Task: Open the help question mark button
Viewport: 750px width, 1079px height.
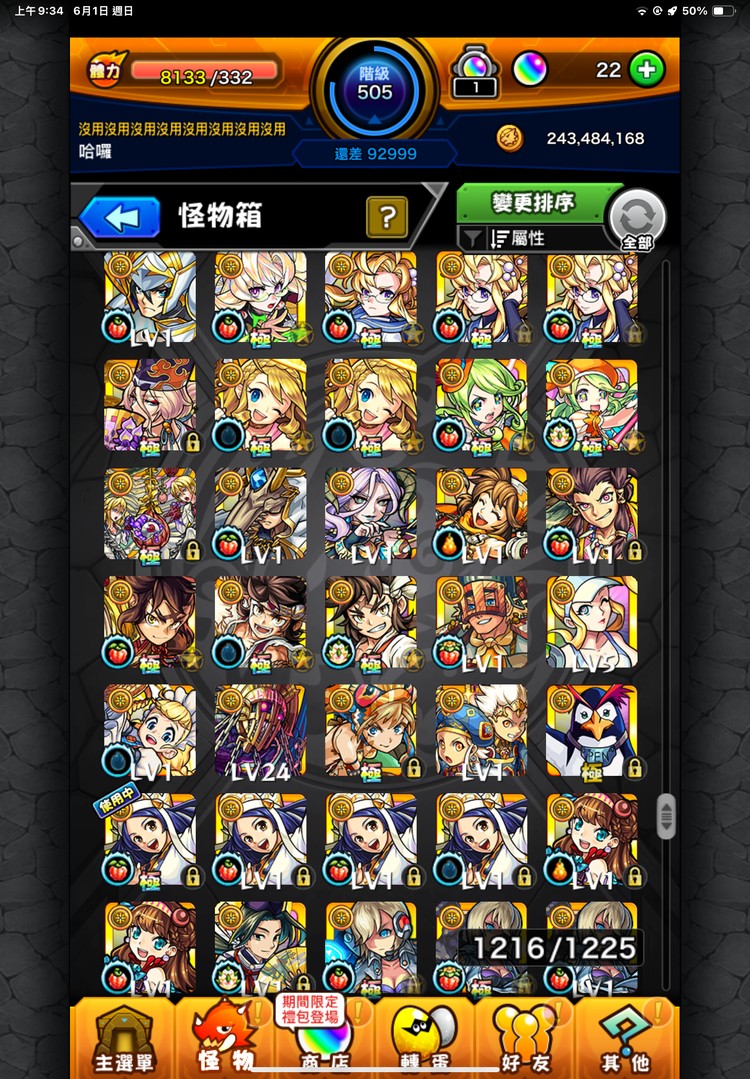Action: (386, 216)
